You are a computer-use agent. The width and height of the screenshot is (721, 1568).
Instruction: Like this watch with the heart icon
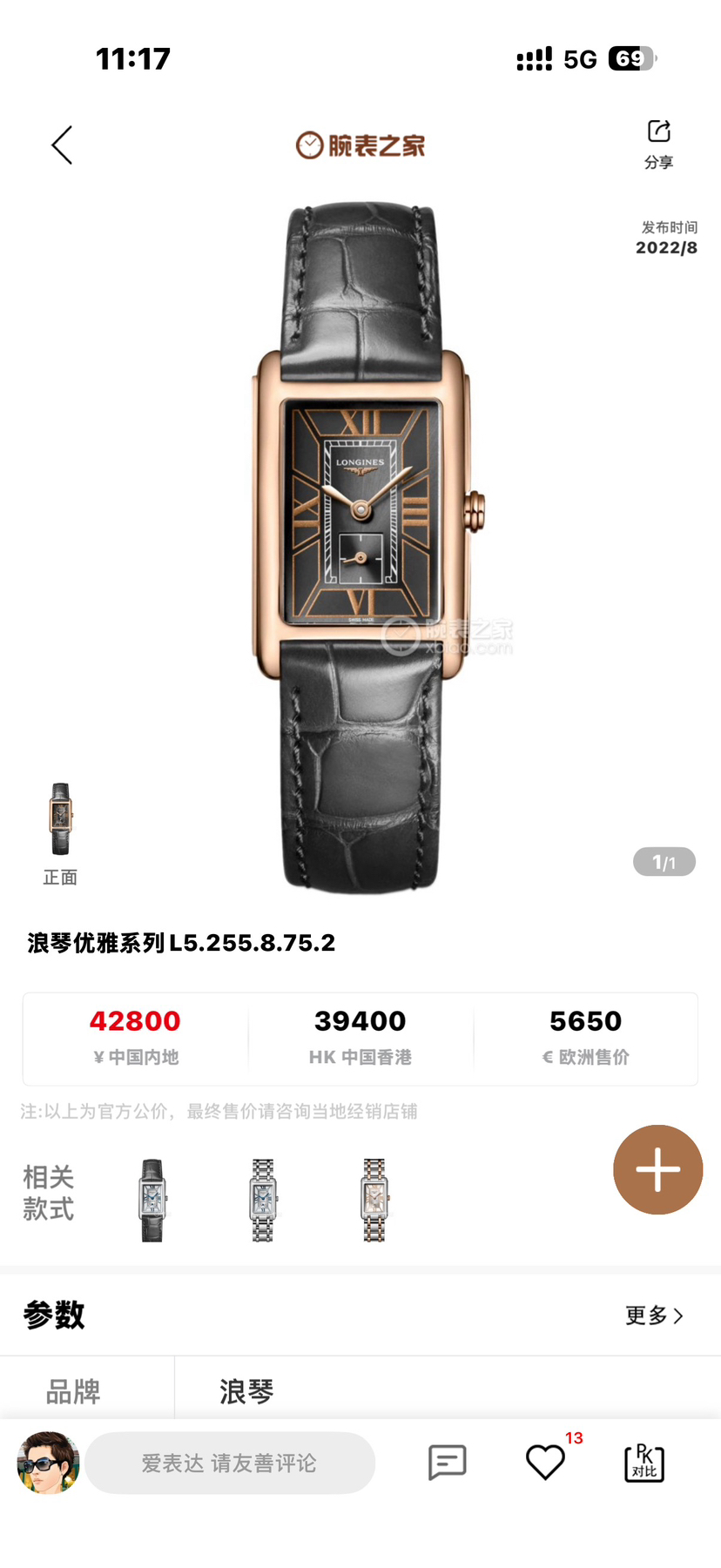pos(546,1462)
